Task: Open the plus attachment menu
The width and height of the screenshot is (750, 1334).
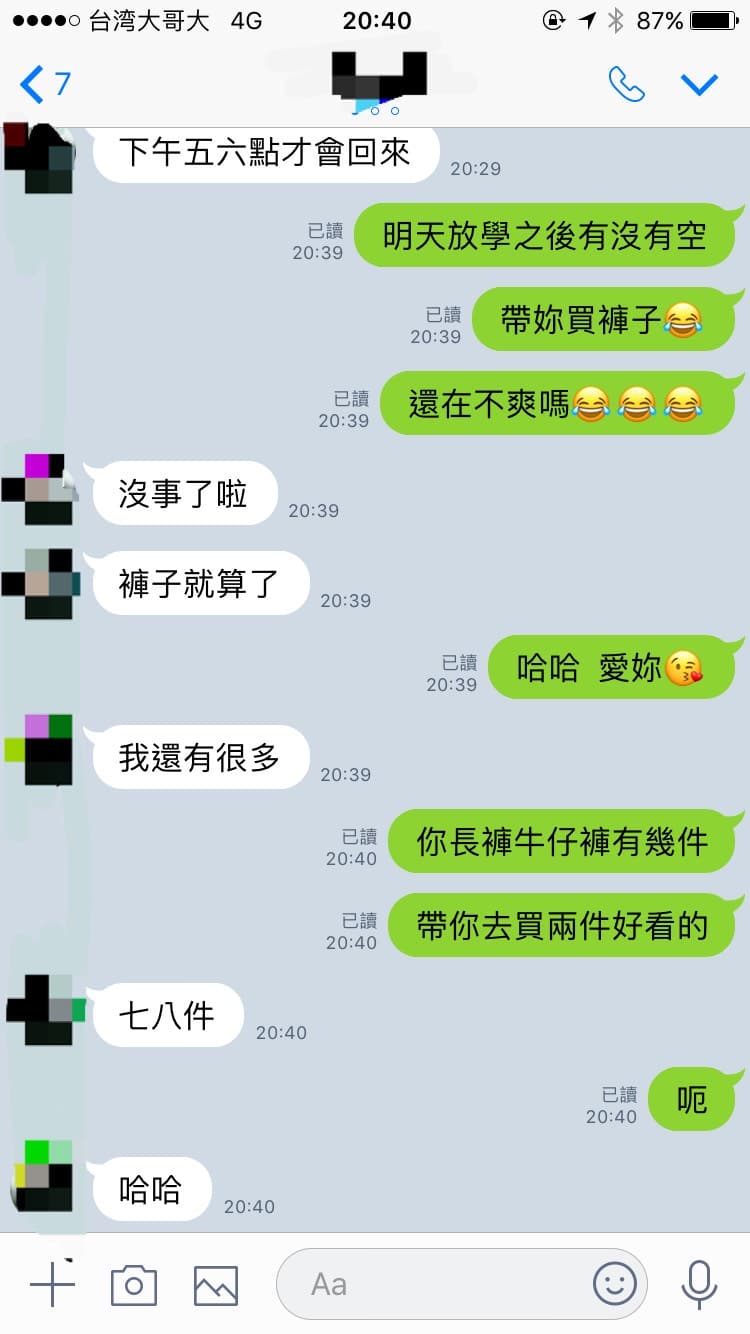Action: tap(53, 1284)
